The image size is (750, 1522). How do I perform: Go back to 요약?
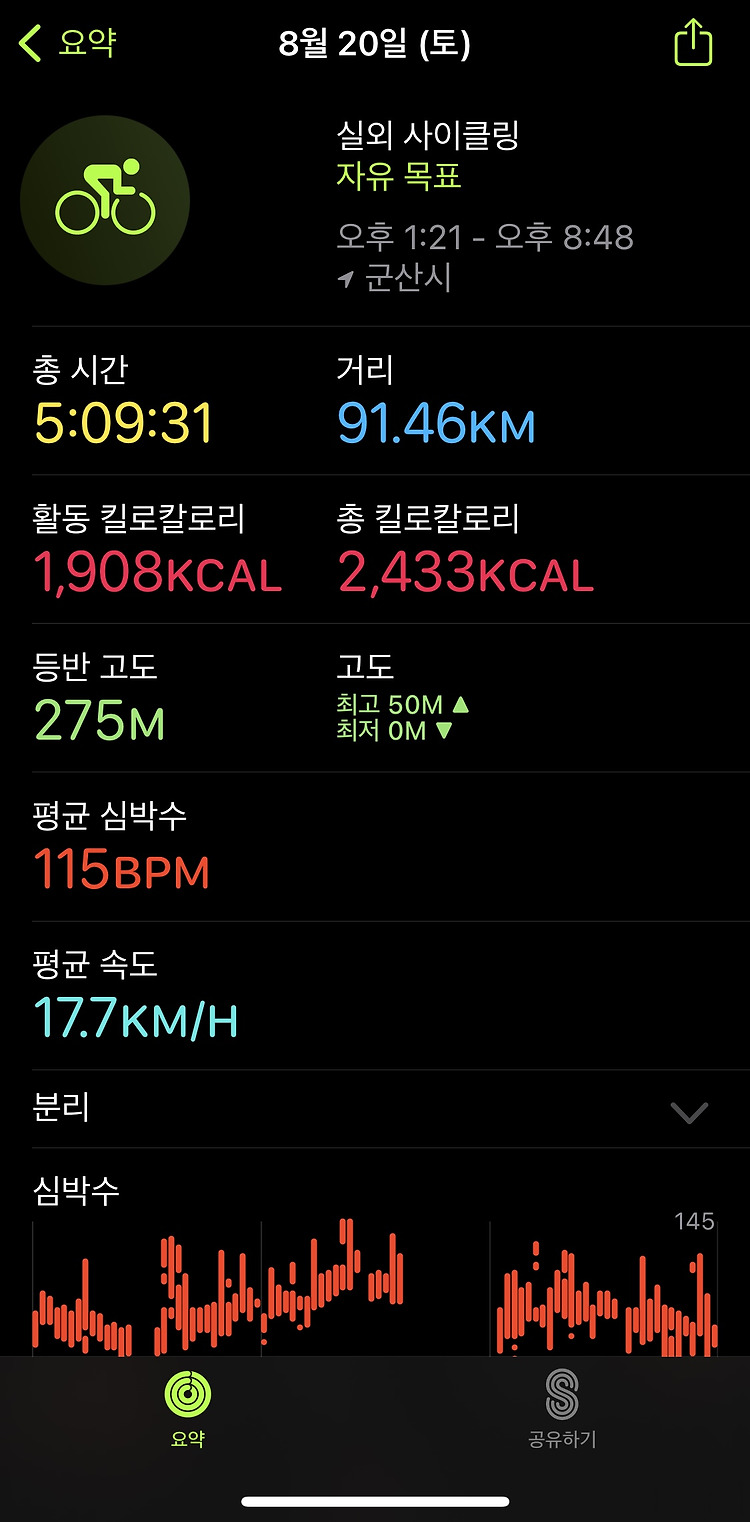67,44
